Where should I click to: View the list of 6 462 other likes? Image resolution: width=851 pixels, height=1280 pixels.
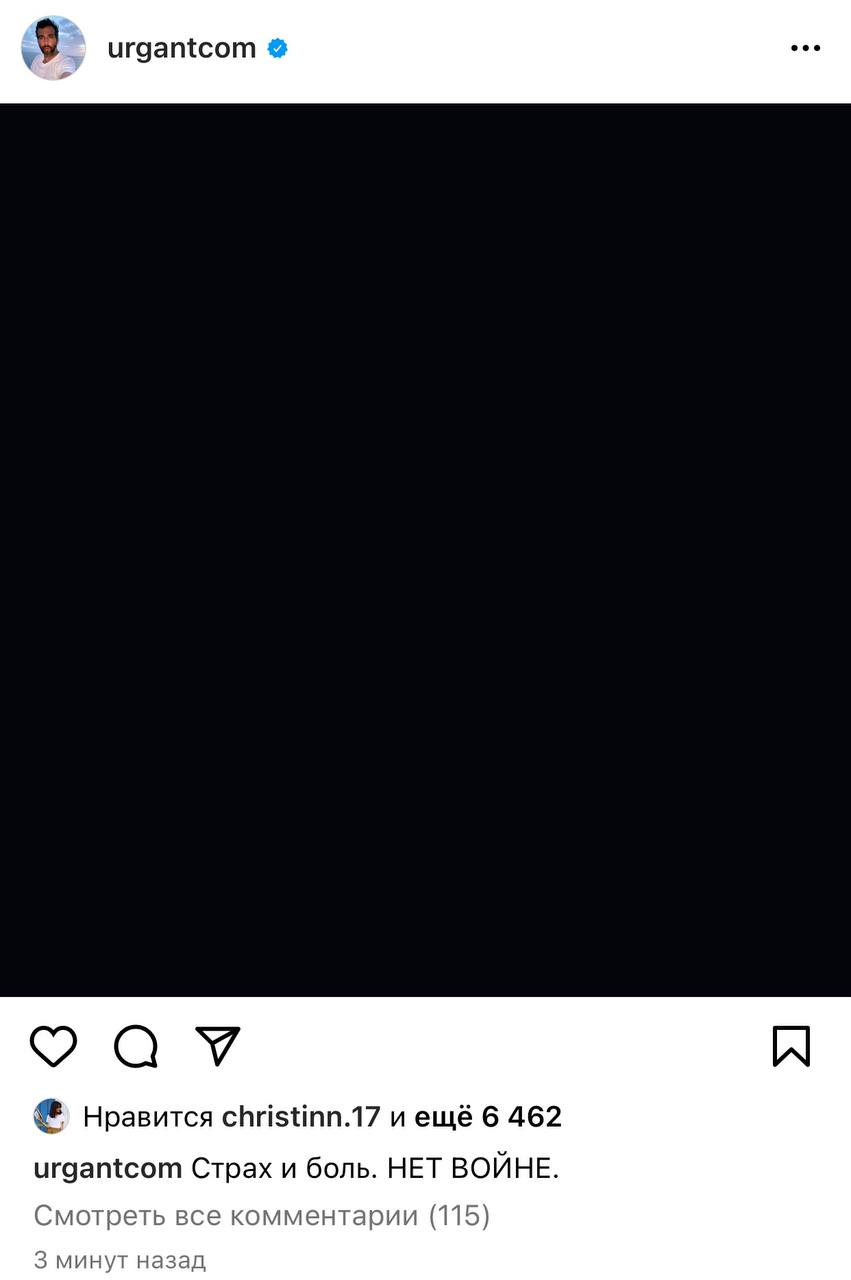tap(488, 1117)
